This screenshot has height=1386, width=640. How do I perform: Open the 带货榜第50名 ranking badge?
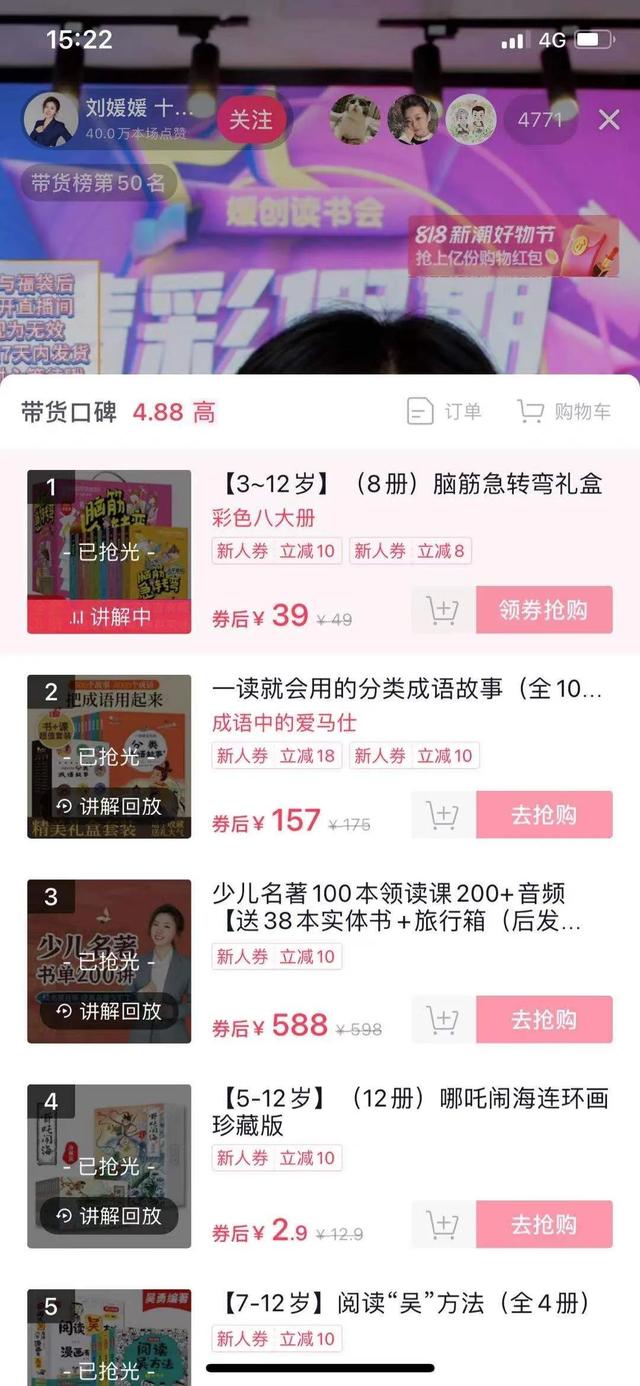tap(100, 183)
